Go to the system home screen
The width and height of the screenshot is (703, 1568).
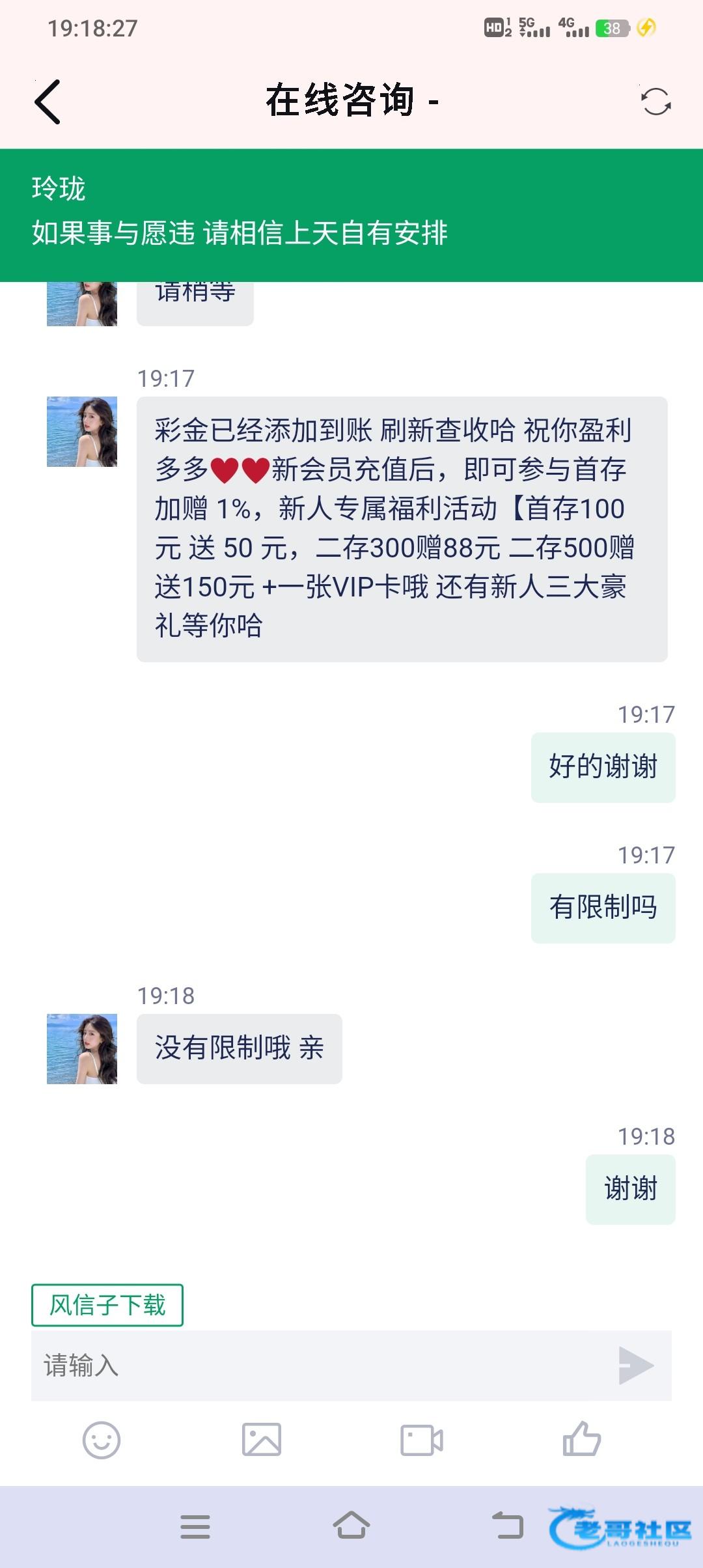pyautogui.click(x=351, y=1526)
